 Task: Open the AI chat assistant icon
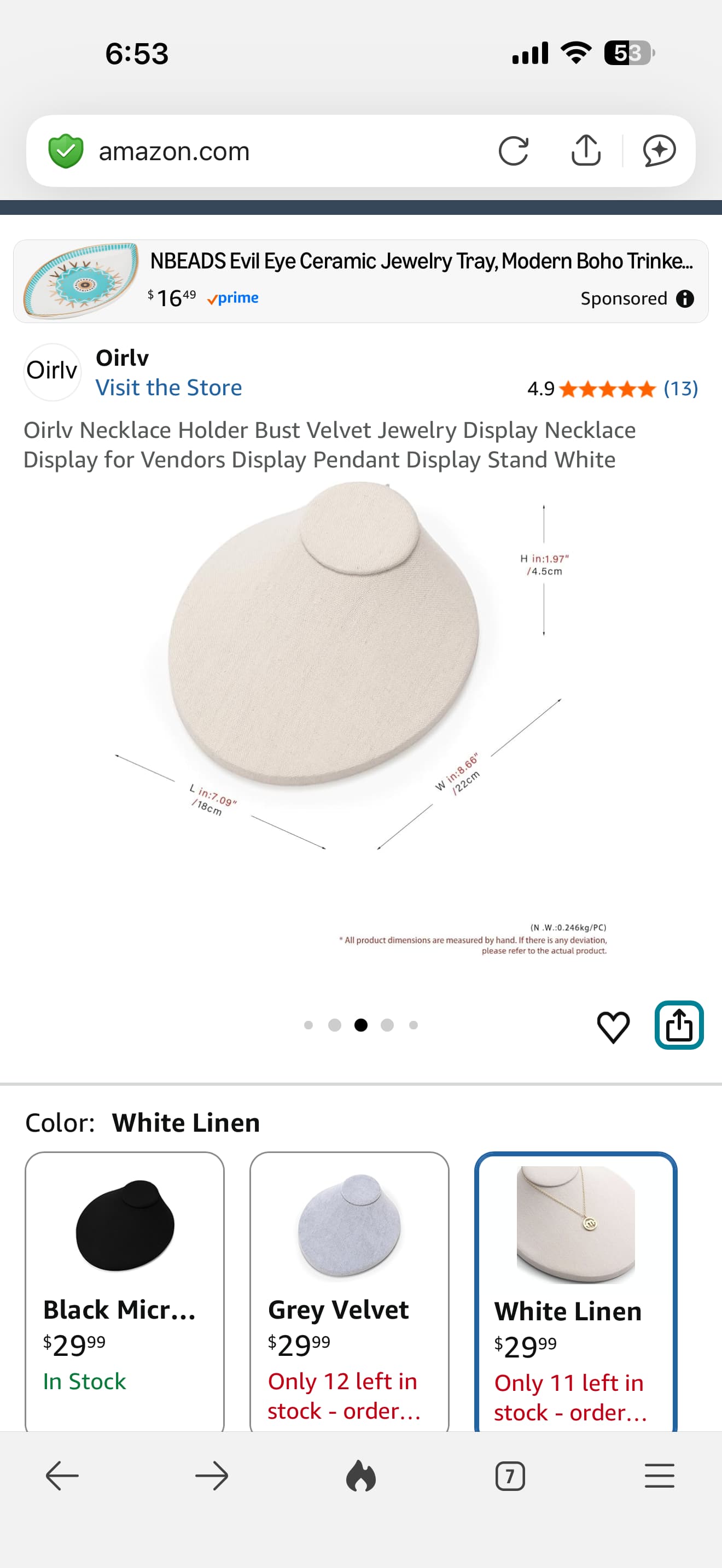[x=659, y=151]
